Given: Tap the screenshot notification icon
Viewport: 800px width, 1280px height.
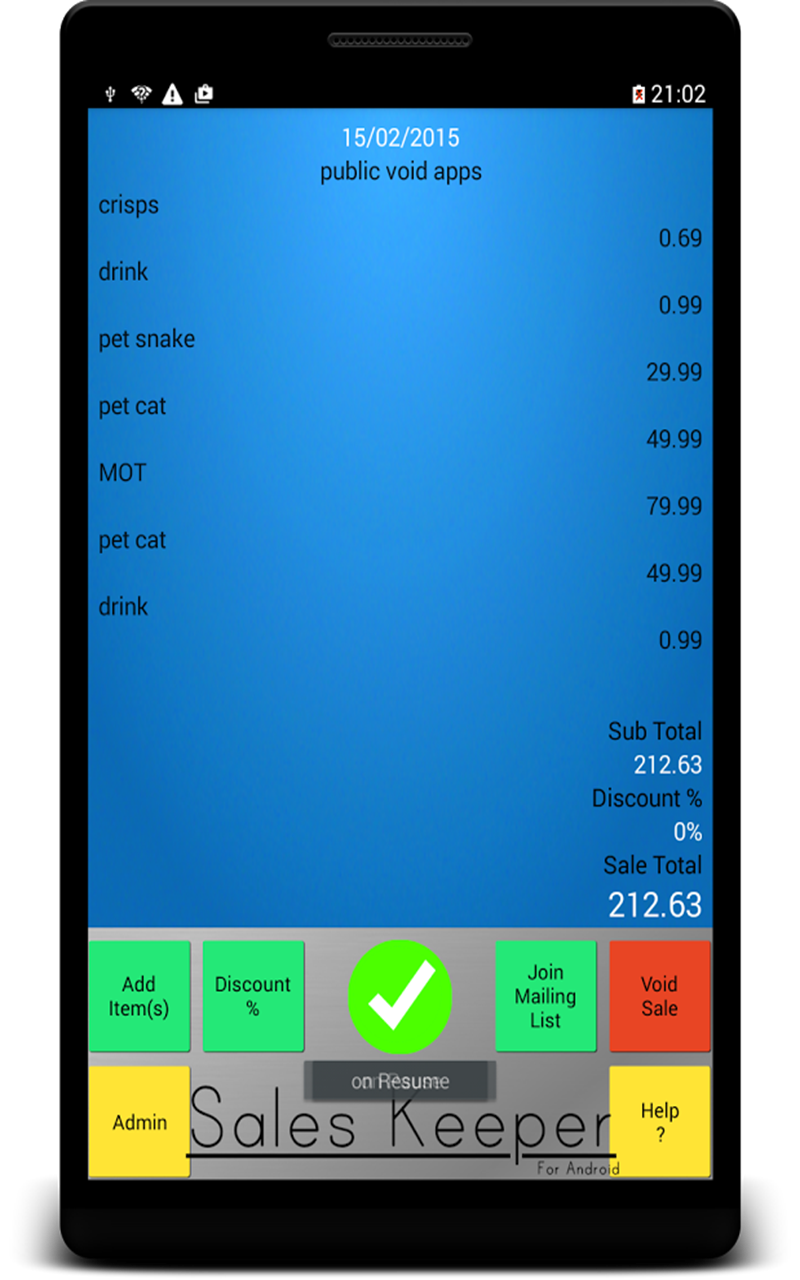Looking at the screenshot, I should pos(203,93).
